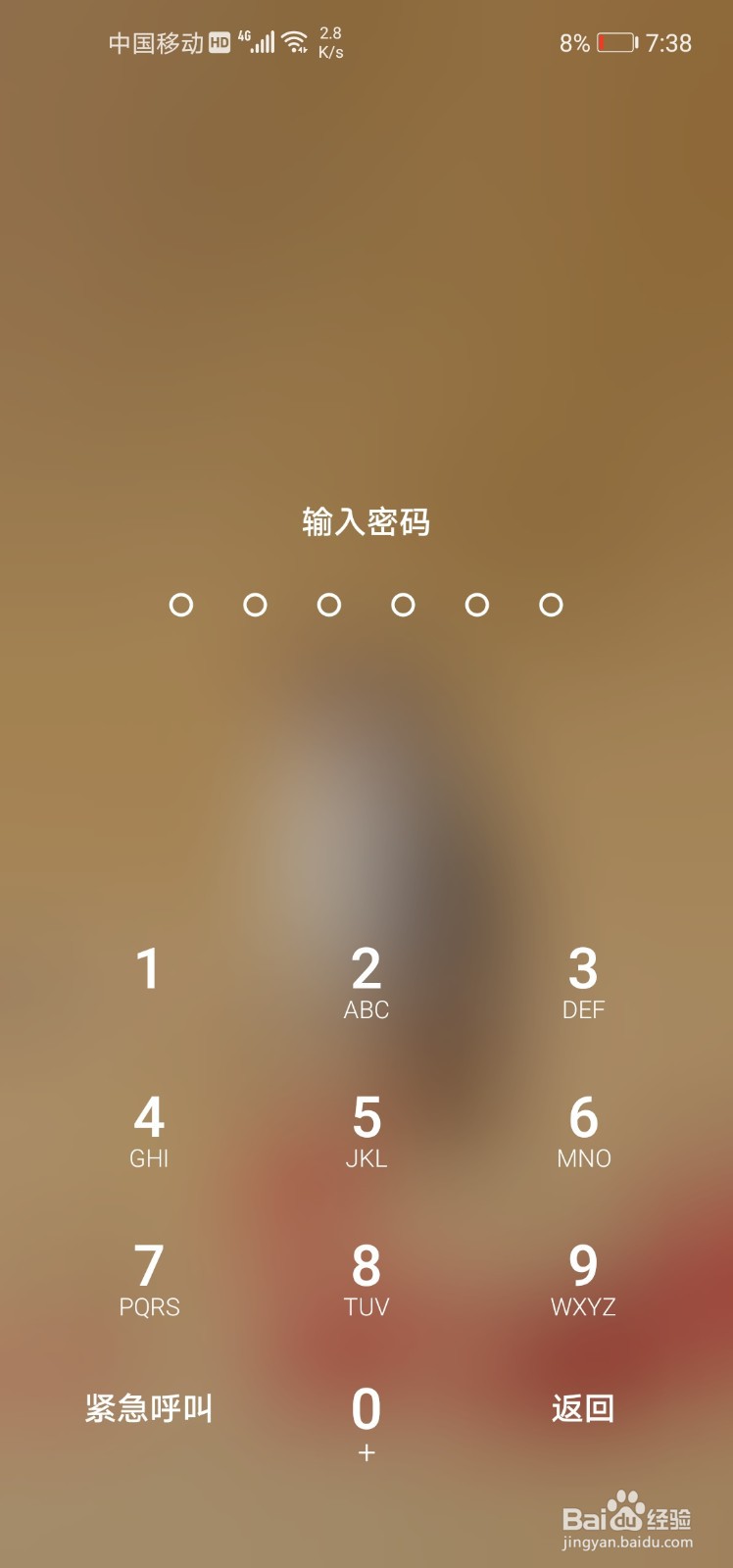
Task: Tap the Wi-Fi signal icon
Action: click(x=293, y=42)
